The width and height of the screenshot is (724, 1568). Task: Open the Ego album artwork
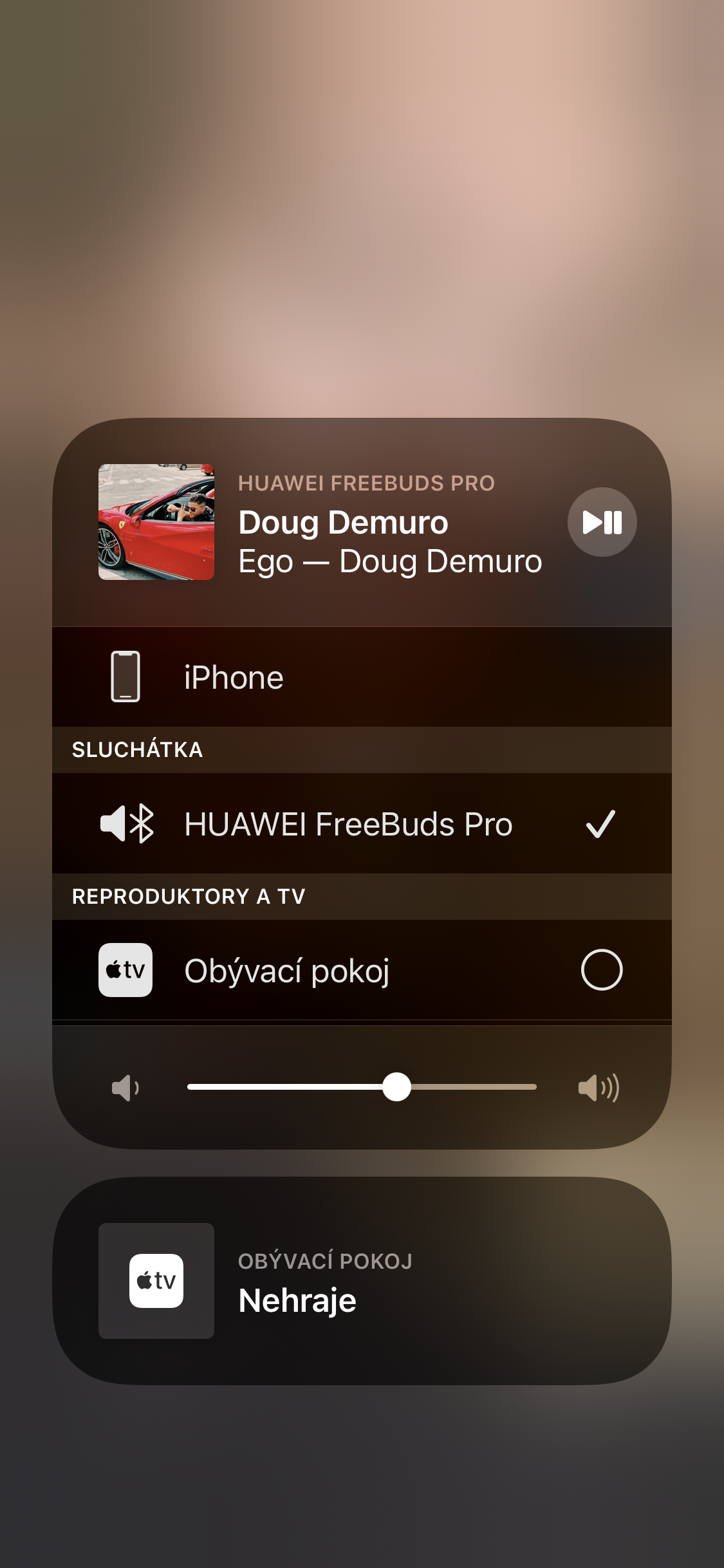pos(156,522)
